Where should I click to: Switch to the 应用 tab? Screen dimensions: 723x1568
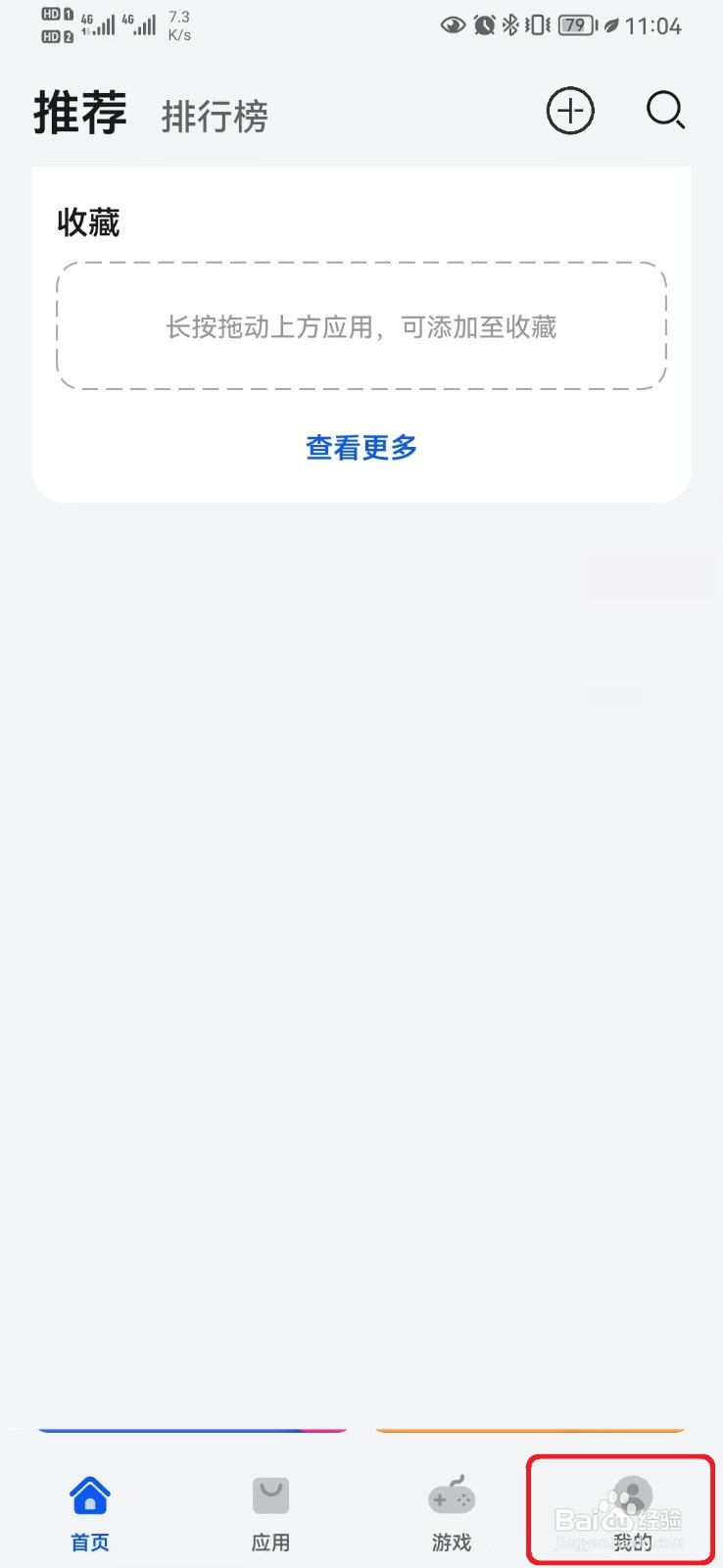tap(270, 1514)
